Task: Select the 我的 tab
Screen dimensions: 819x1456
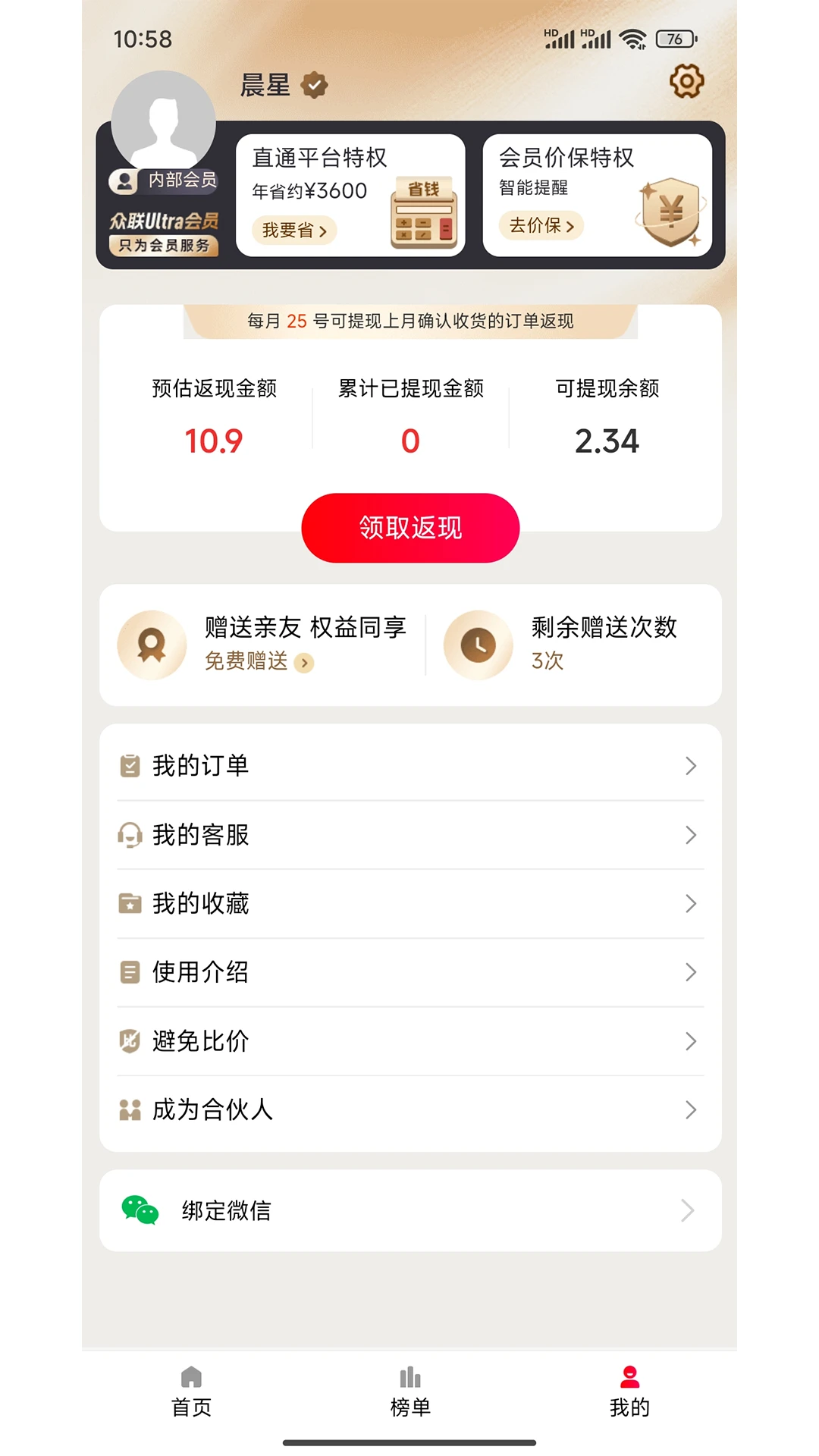Action: (x=629, y=1392)
